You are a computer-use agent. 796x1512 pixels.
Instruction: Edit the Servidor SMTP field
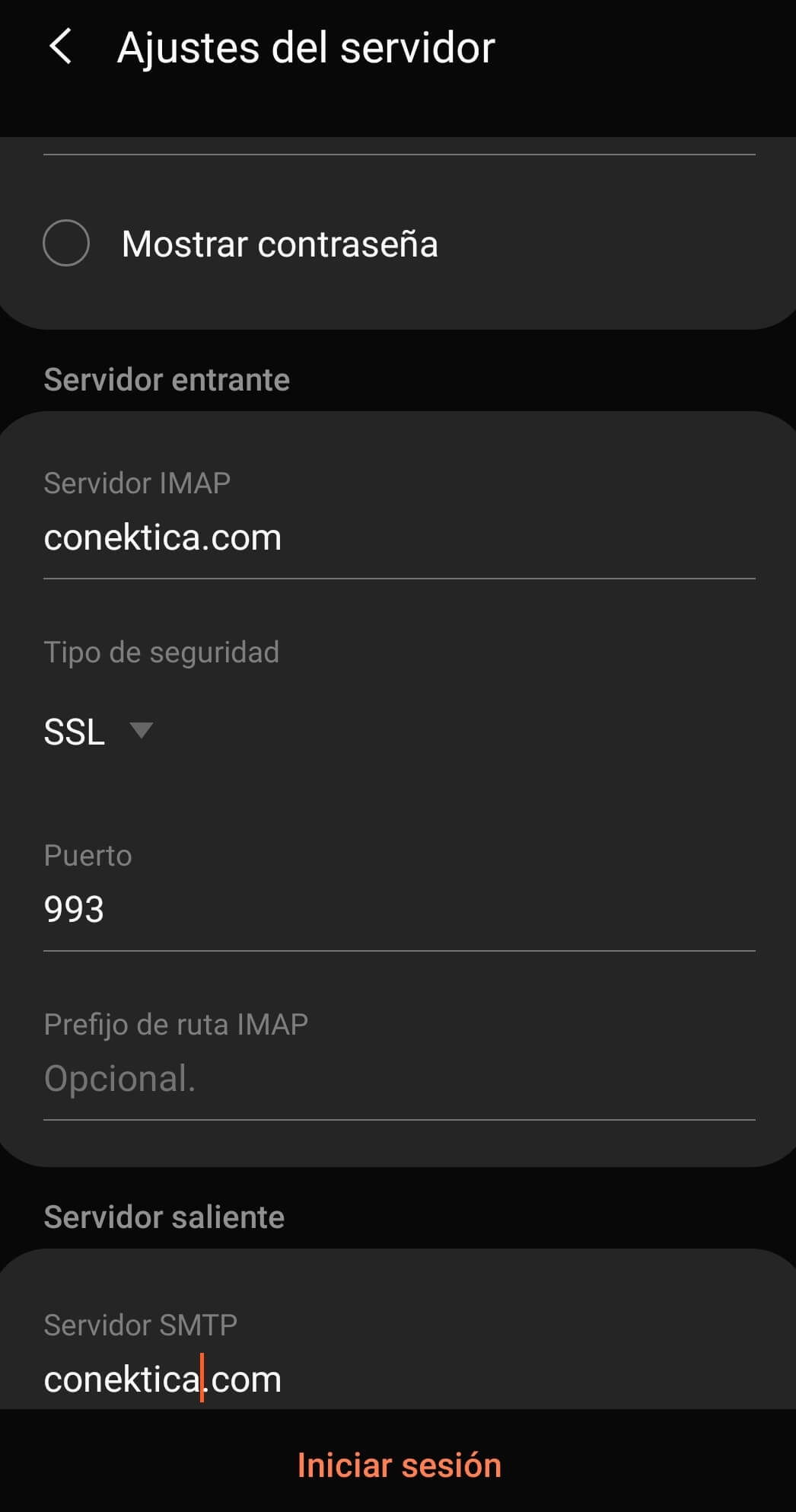(x=398, y=1380)
